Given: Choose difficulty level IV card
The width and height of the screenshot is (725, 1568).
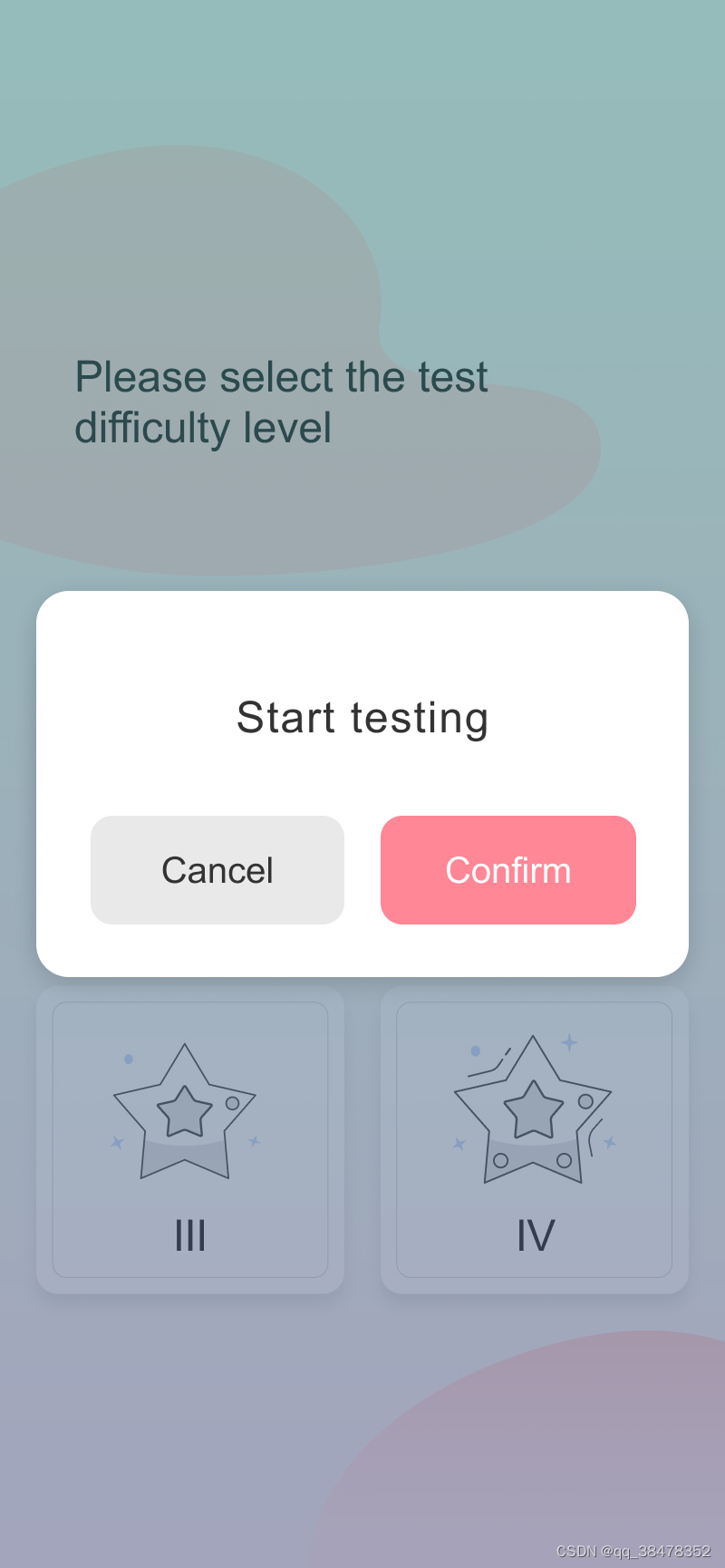Looking at the screenshot, I should click(x=535, y=1140).
